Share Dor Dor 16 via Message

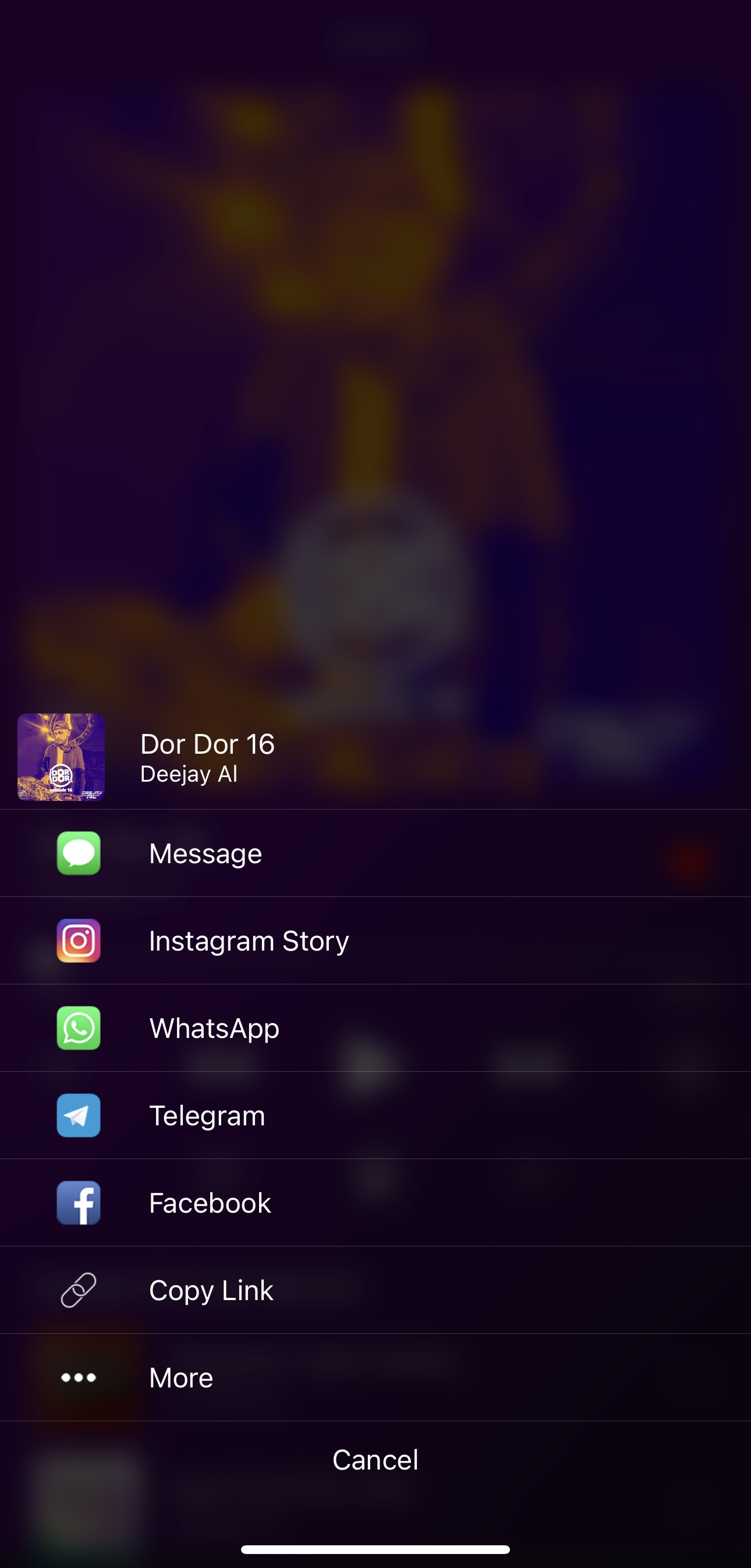coord(205,853)
